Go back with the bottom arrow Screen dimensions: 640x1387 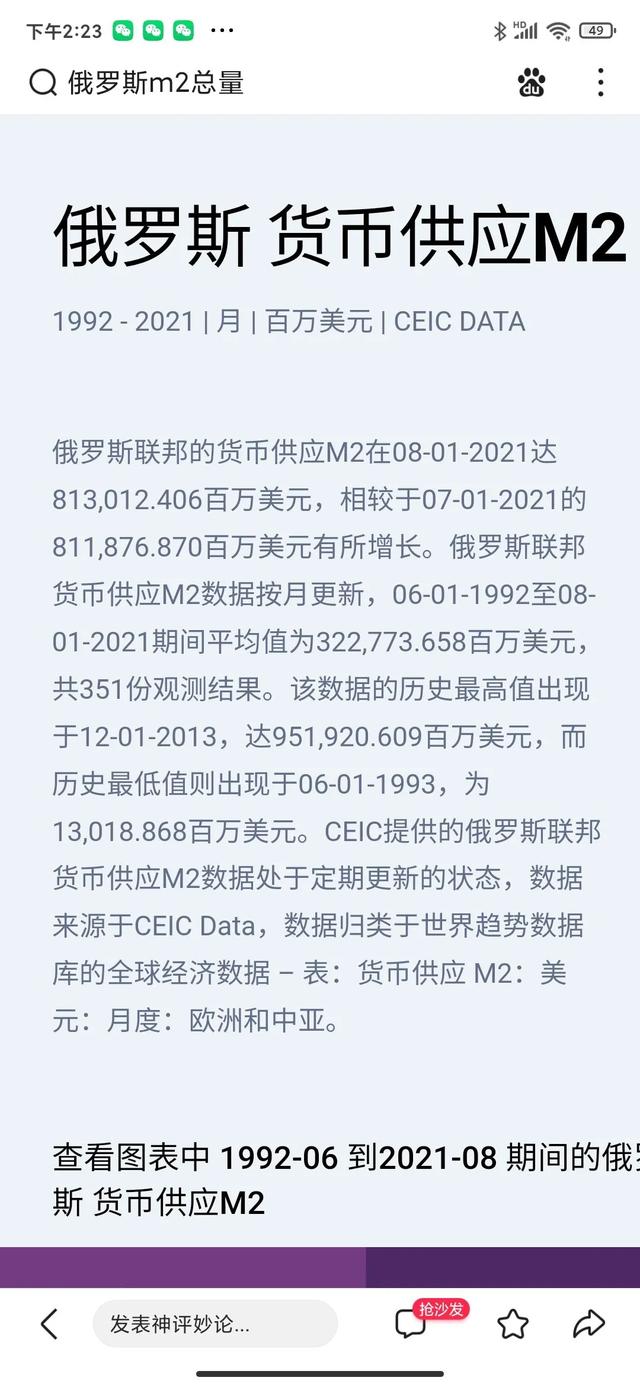pos(49,1324)
